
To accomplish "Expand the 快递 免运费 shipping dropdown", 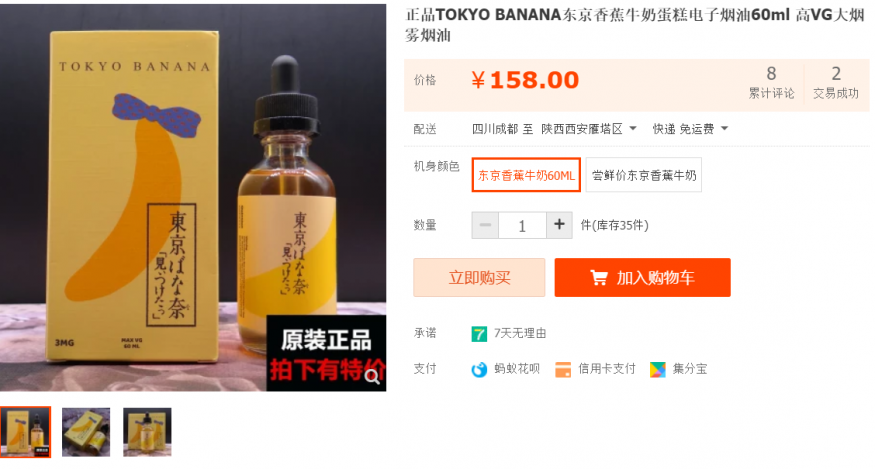I will 691,129.
